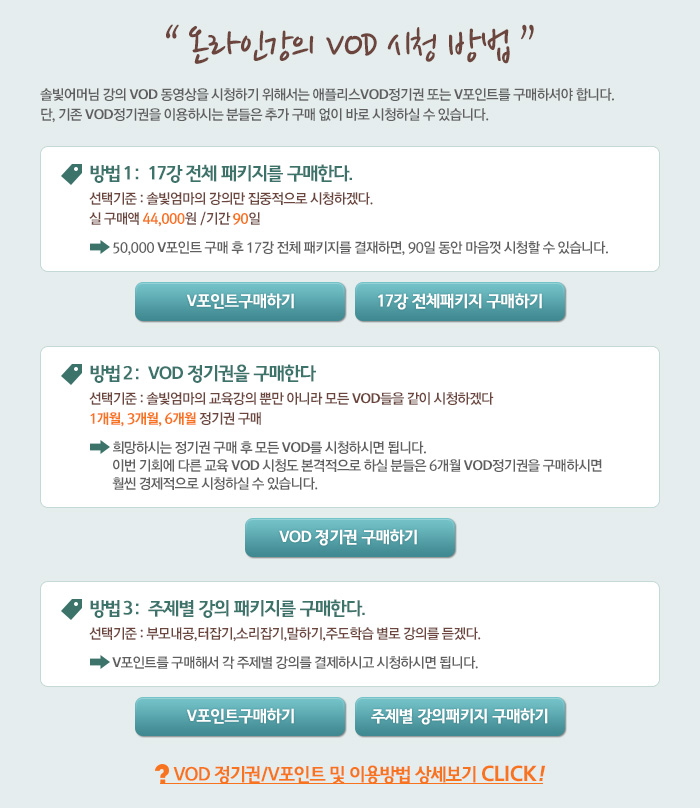Open VOD 정기권 구매하기

350,537
